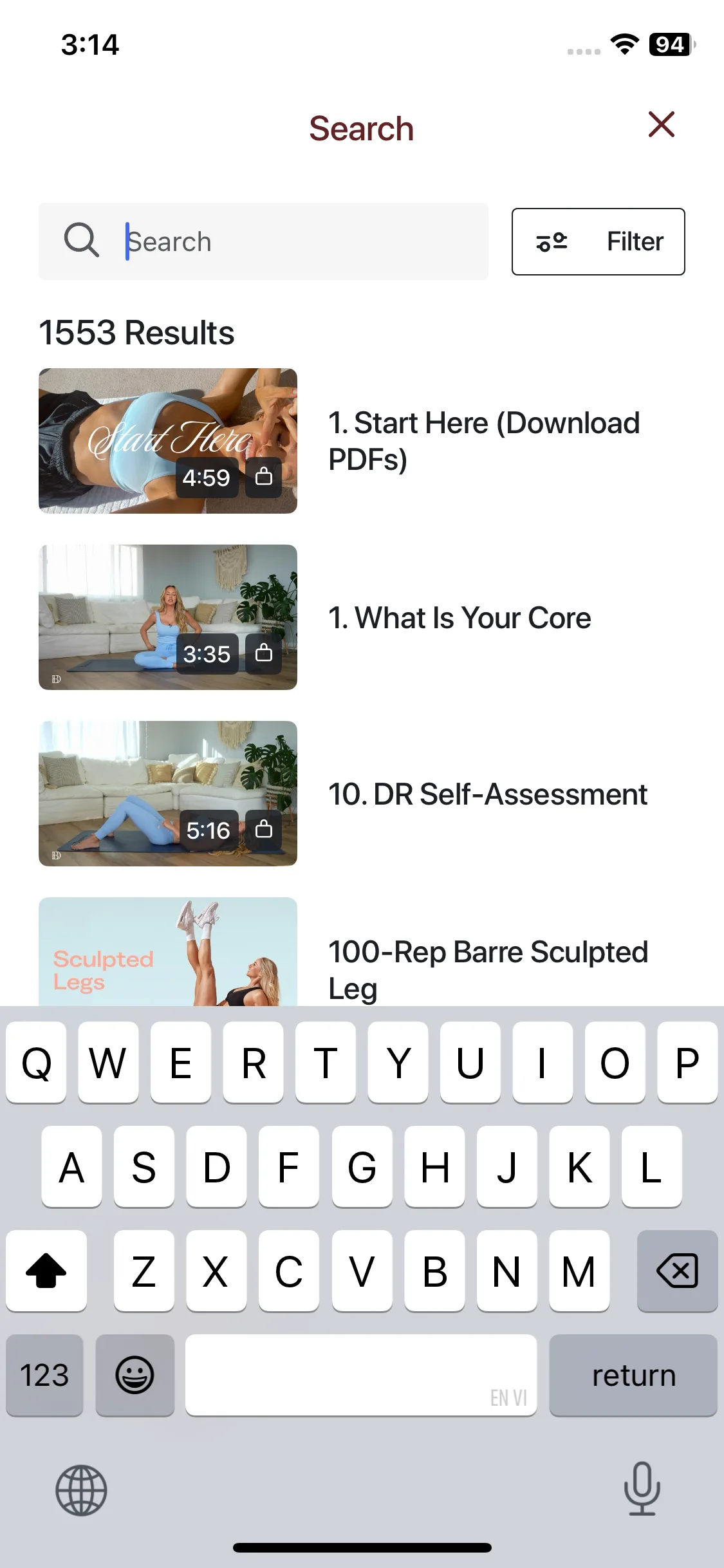Tap the keyboard return key
The height and width of the screenshot is (1568, 724).
point(633,1376)
